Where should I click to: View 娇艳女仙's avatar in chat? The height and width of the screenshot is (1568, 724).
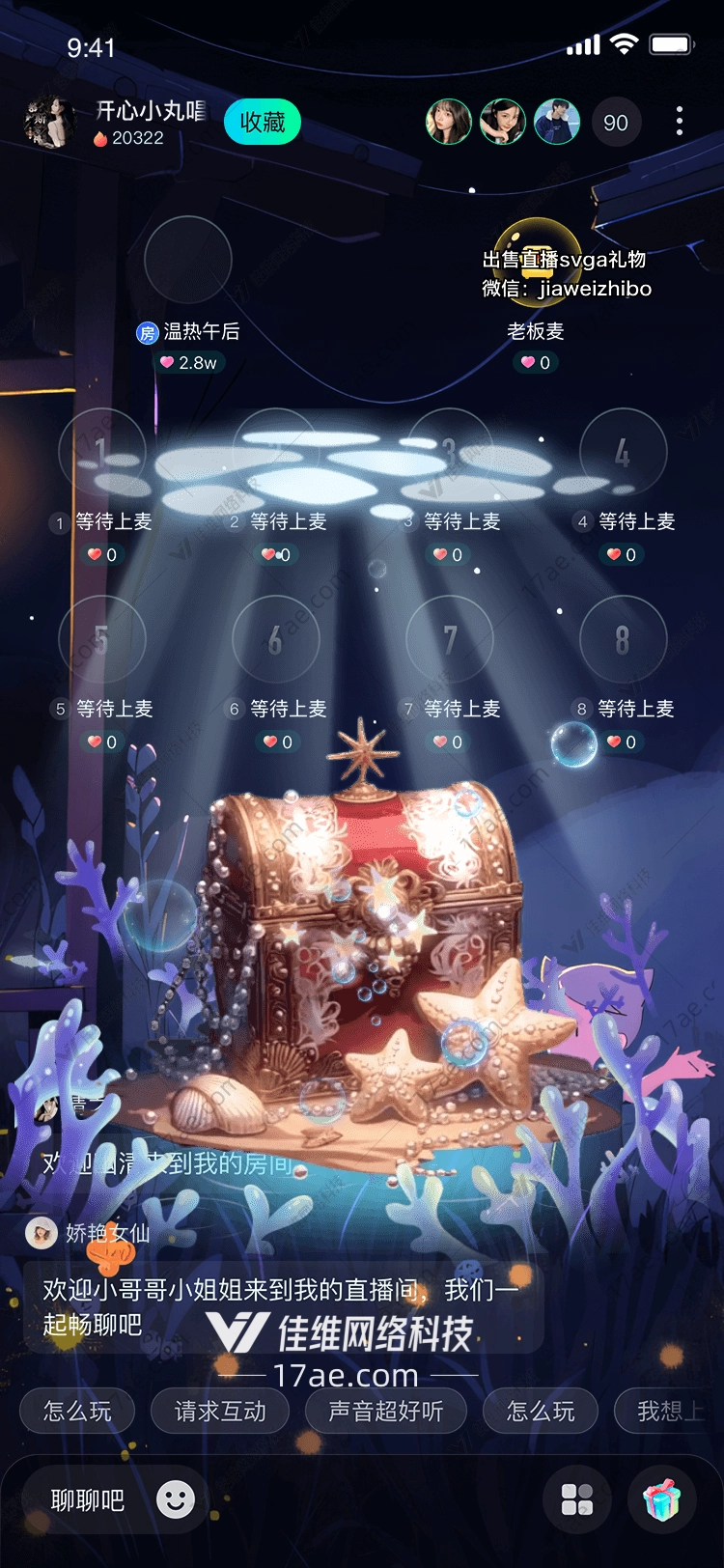(x=41, y=1233)
